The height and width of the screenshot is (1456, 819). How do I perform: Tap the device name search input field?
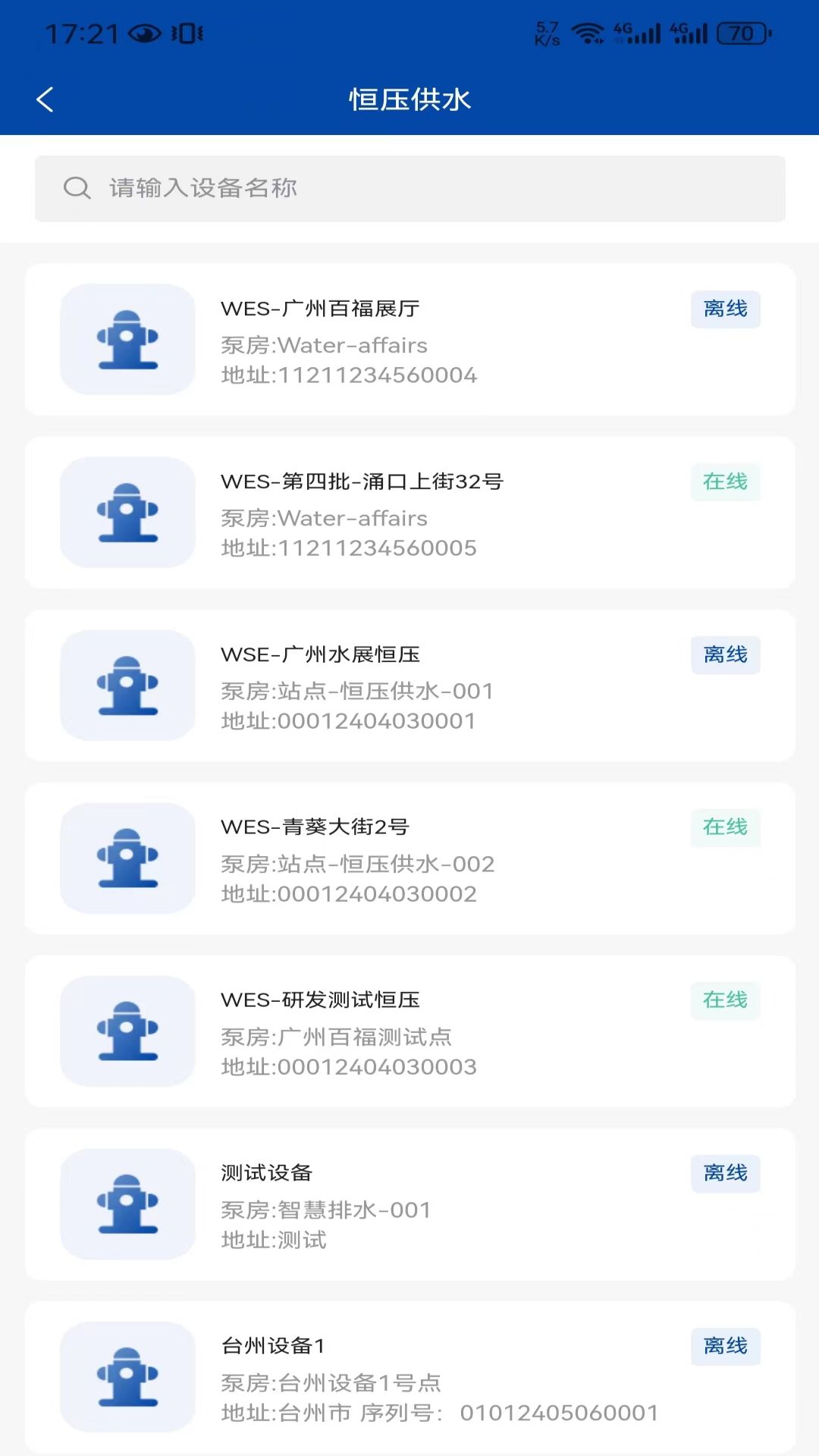pos(409,187)
